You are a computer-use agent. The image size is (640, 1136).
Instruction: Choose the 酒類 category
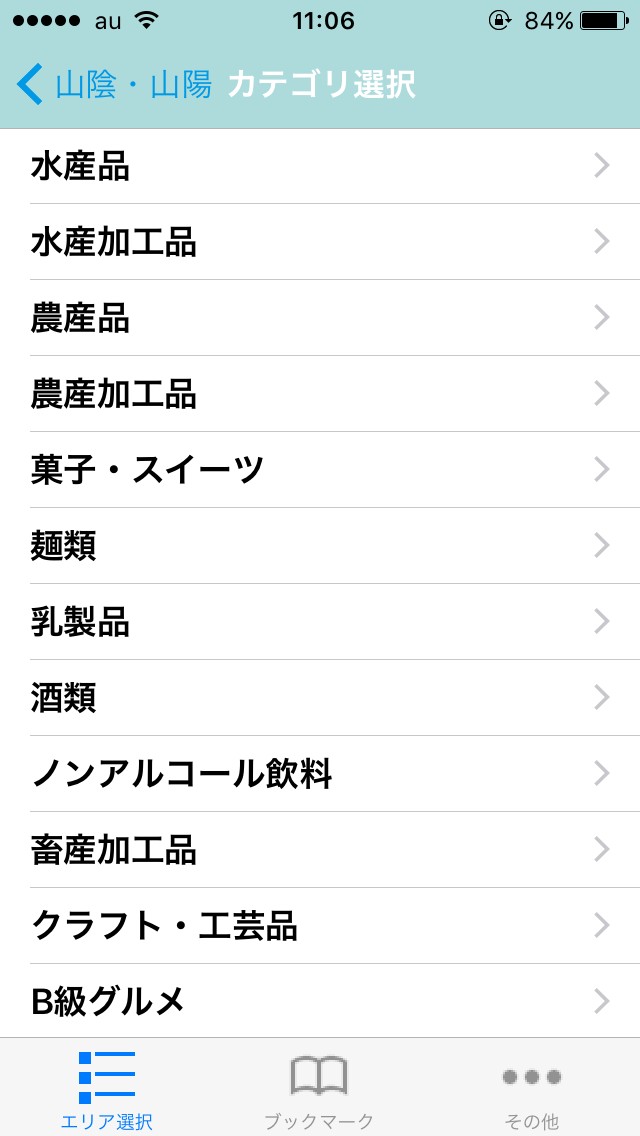(320, 698)
